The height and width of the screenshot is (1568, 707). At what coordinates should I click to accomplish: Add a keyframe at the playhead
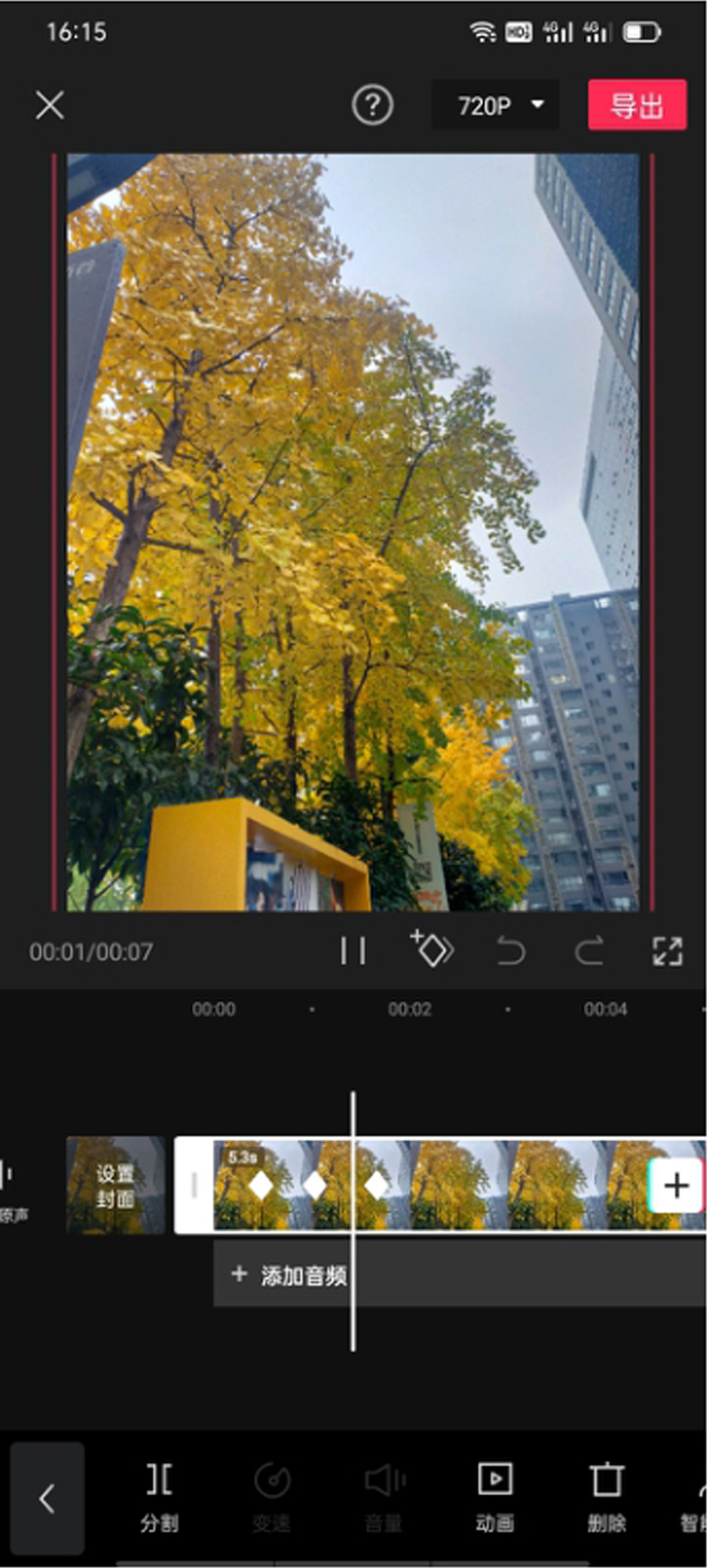(x=432, y=950)
